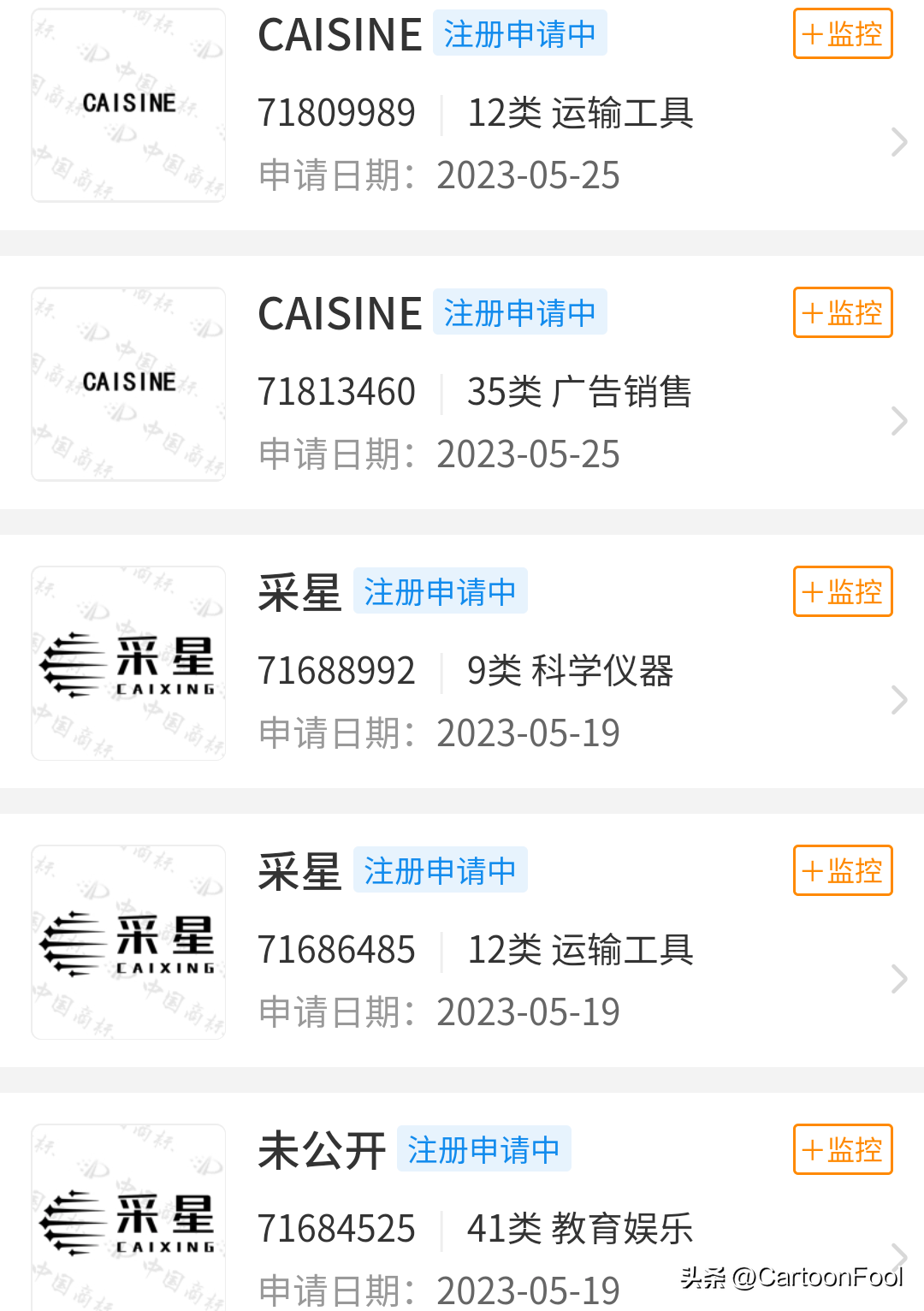The width and height of the screenshot is (924, 1311).
Task: Tap 监控 for 采星 71686485
Action: 843,871
